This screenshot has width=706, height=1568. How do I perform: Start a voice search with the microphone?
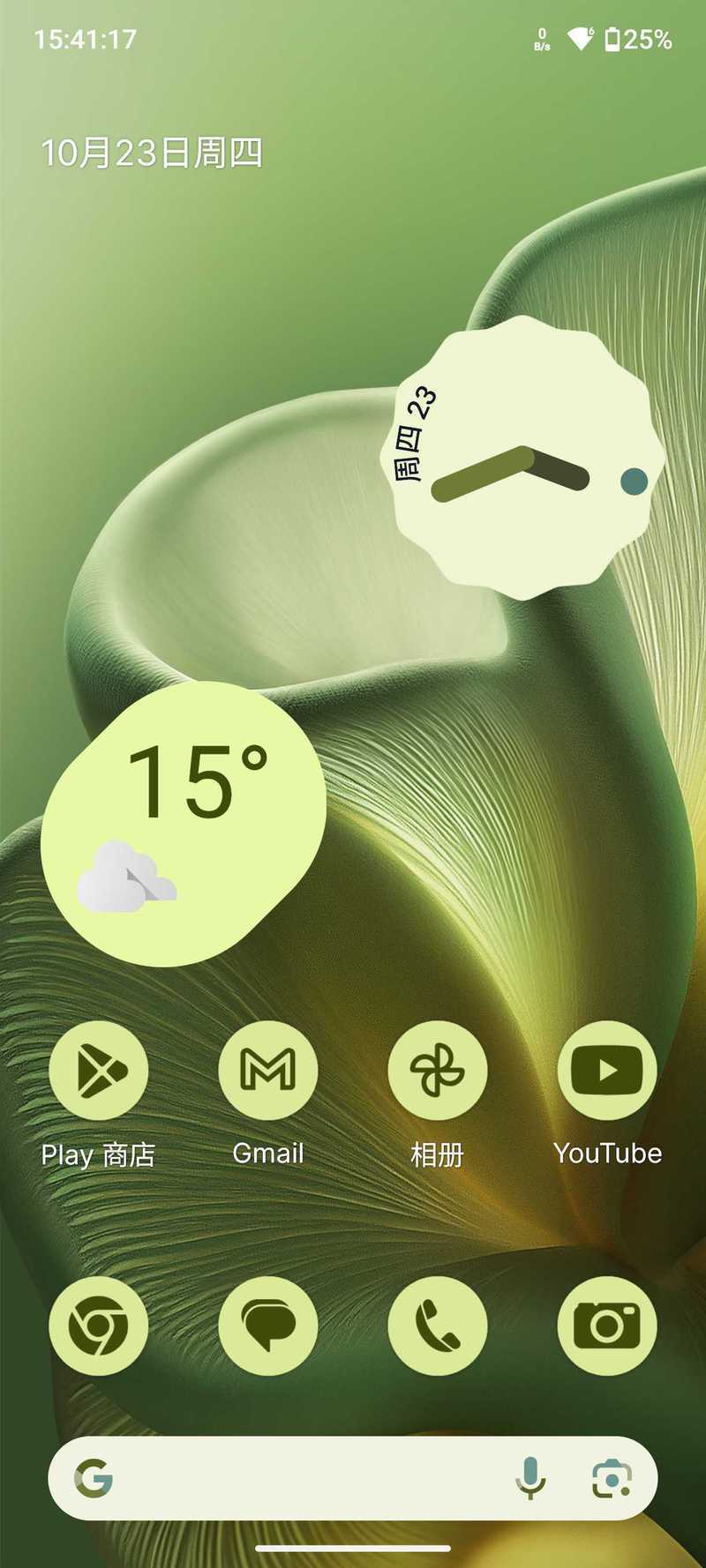click(x=530, y=1478)
